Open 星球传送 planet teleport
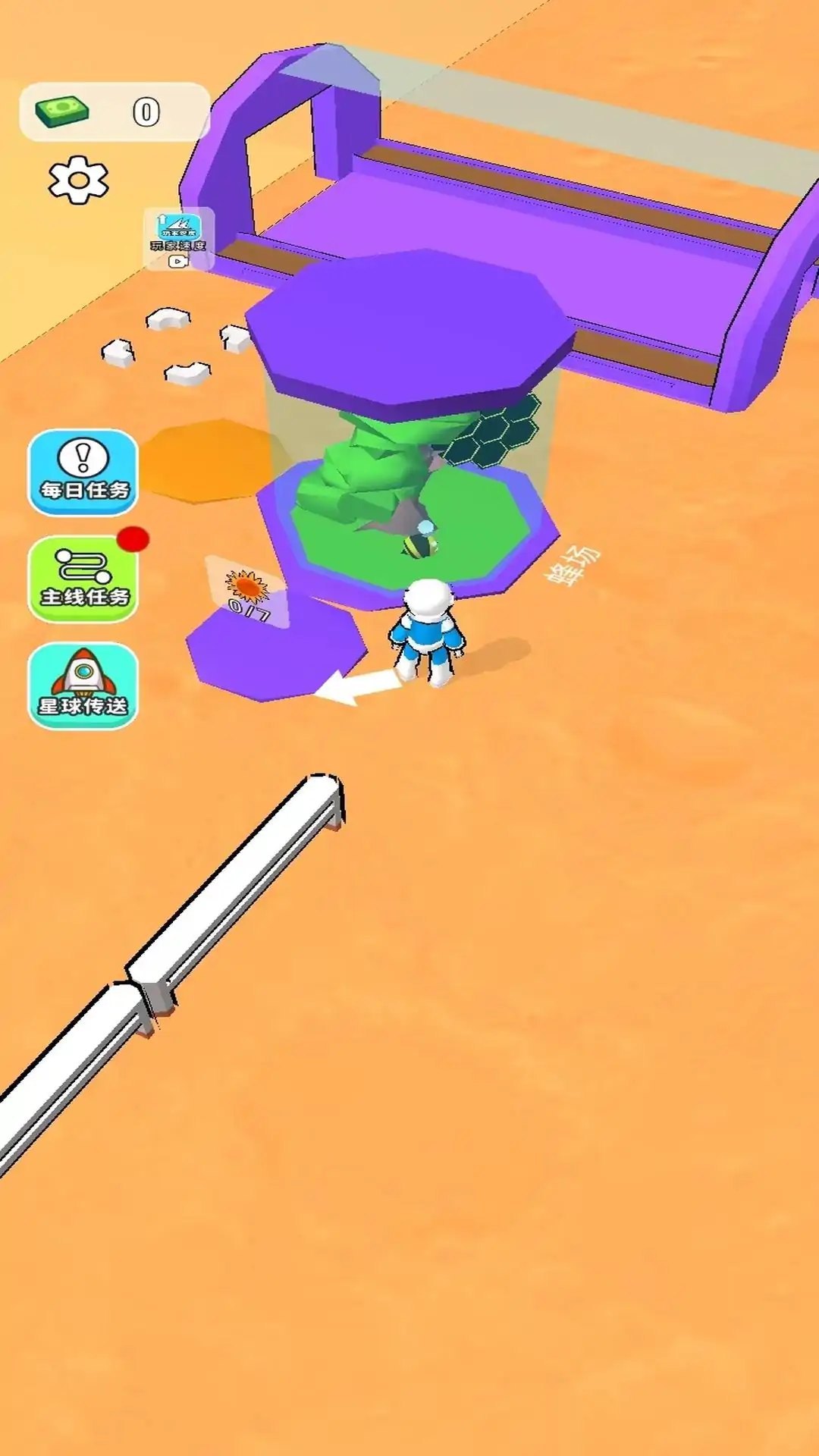The image size is (819, 1456). coord(83,686)
